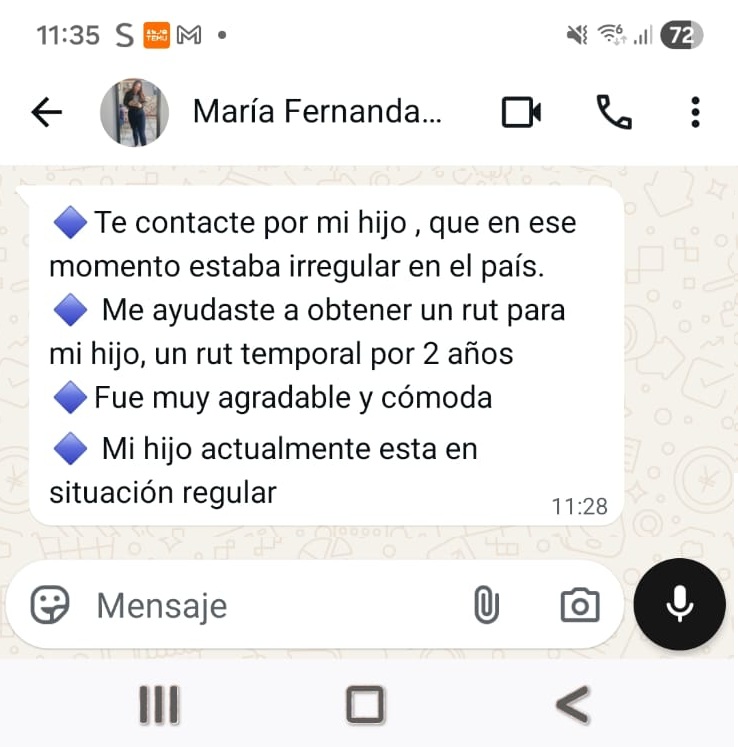Start a video call with María Fernanda
738x747 pixels.
[520, 112]
